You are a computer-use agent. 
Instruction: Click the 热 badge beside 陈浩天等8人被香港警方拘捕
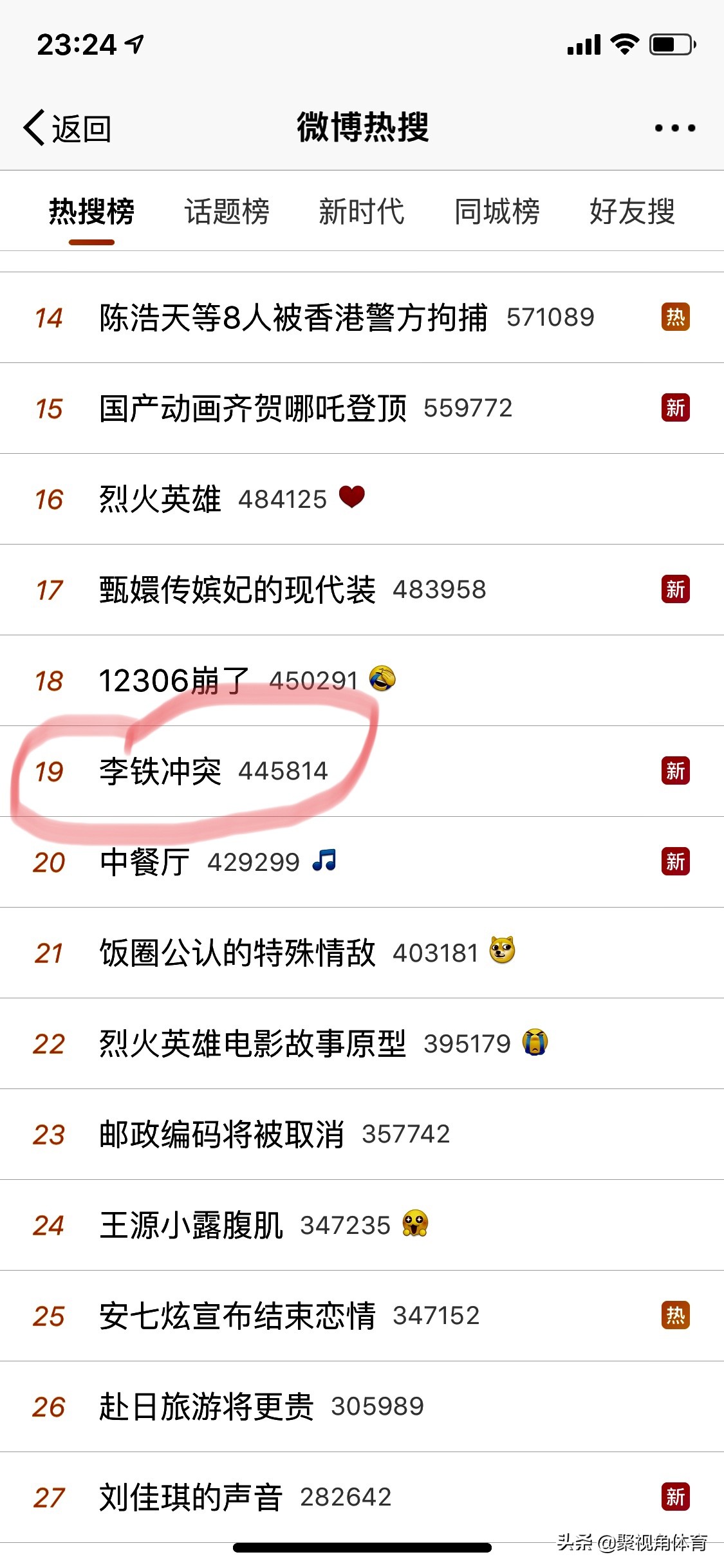point(674,317)
